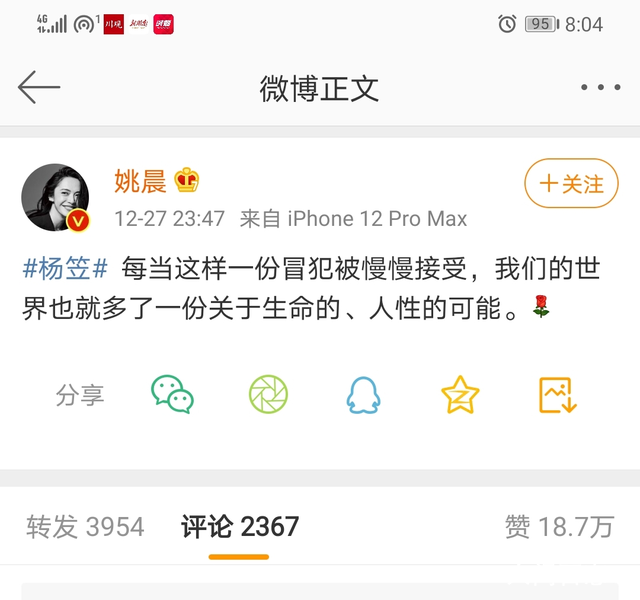Image resolution: width=640 pixels, height=600 pixels.
Task: Save the post as an image
Action: pos(557,395)
